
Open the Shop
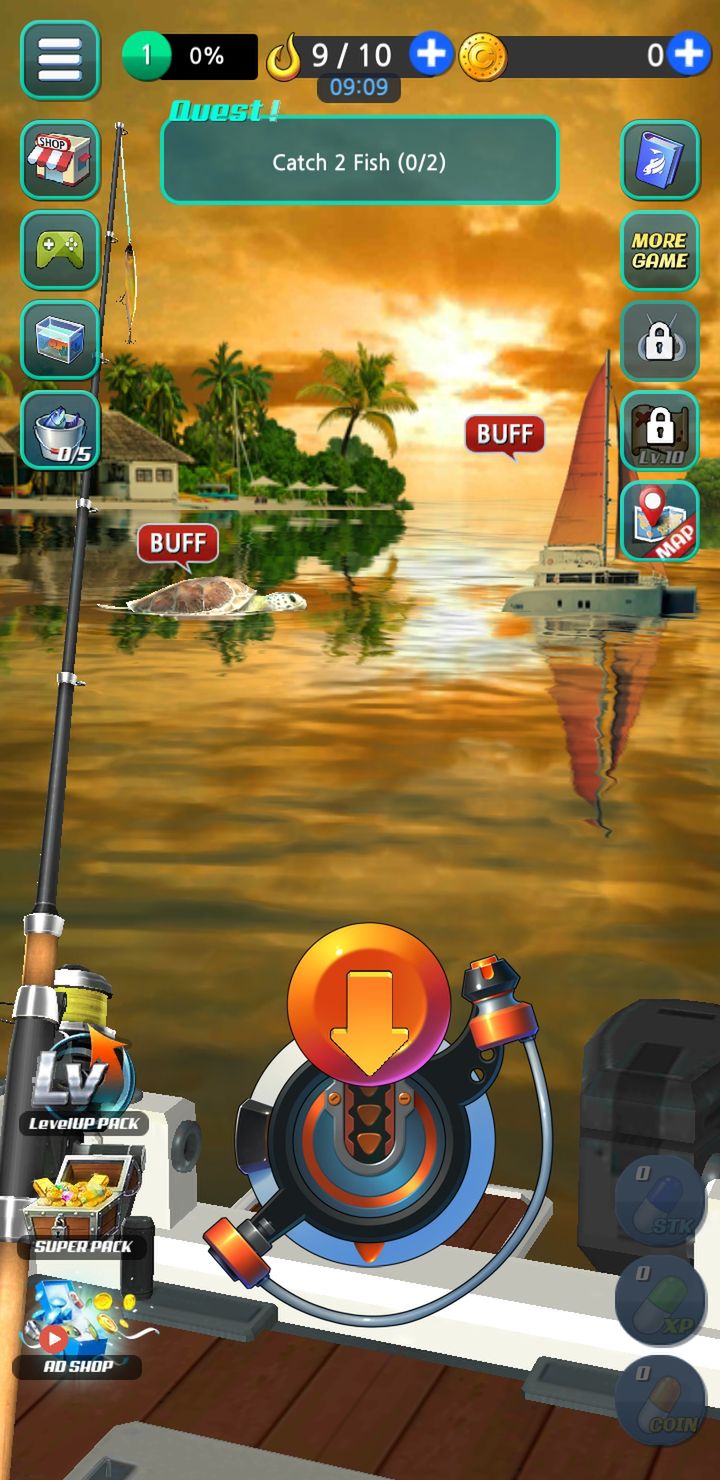pyautogui.click(x=60, y=160)
